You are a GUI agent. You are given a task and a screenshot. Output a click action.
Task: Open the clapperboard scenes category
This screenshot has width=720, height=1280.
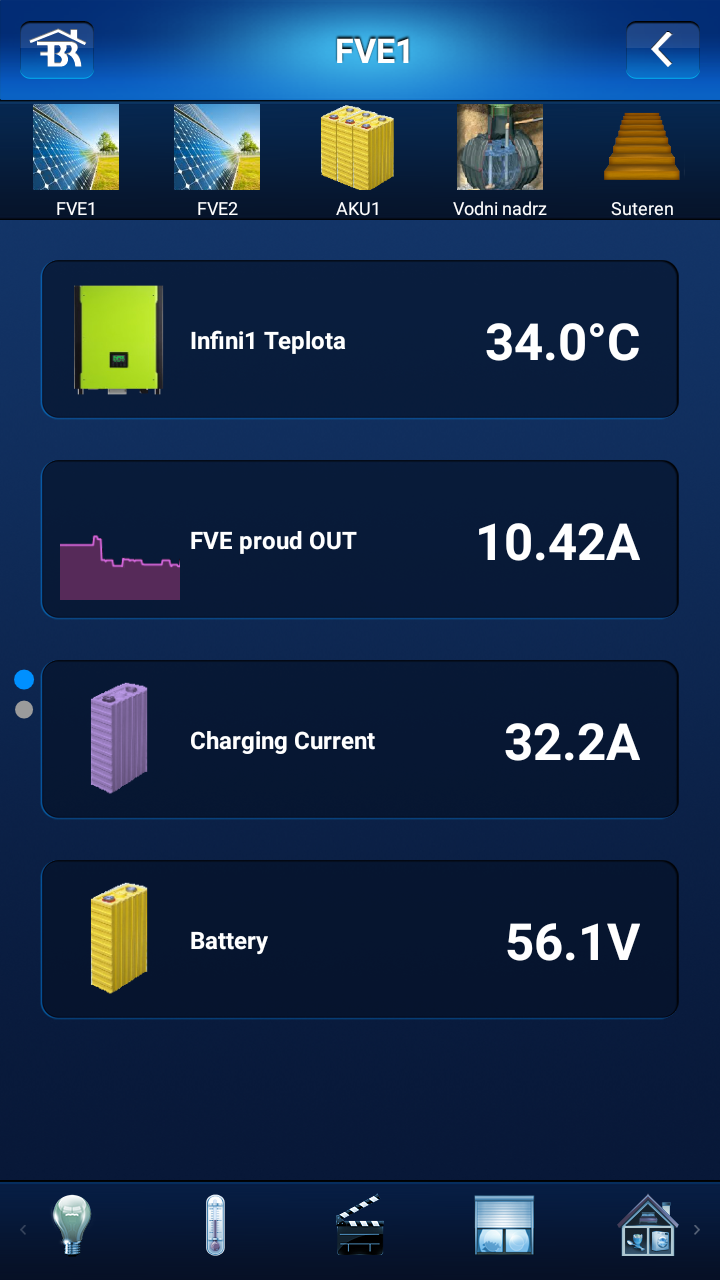[x=359, y=1225]
